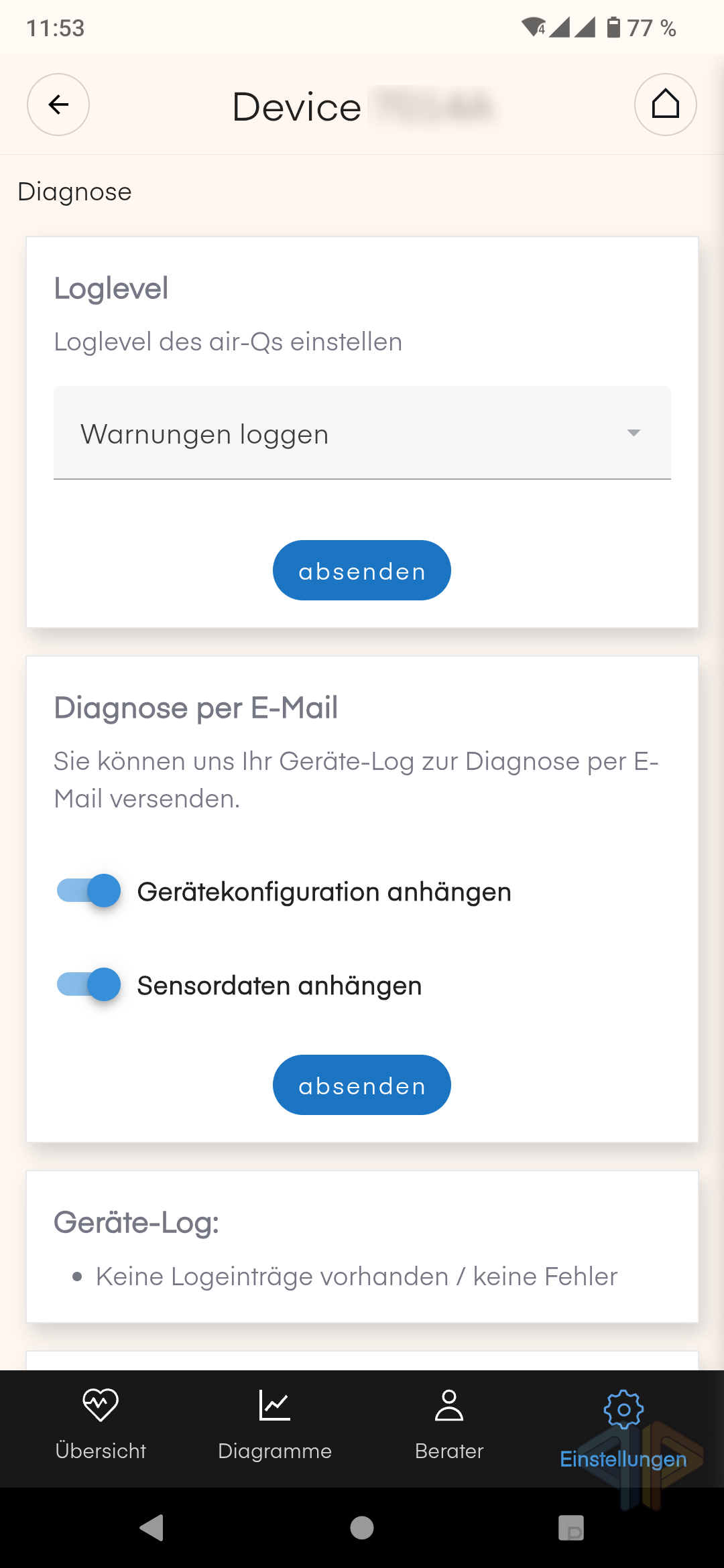Open the home icon in the header
Screen dimensions: 724x1568
tap(665, 105)
